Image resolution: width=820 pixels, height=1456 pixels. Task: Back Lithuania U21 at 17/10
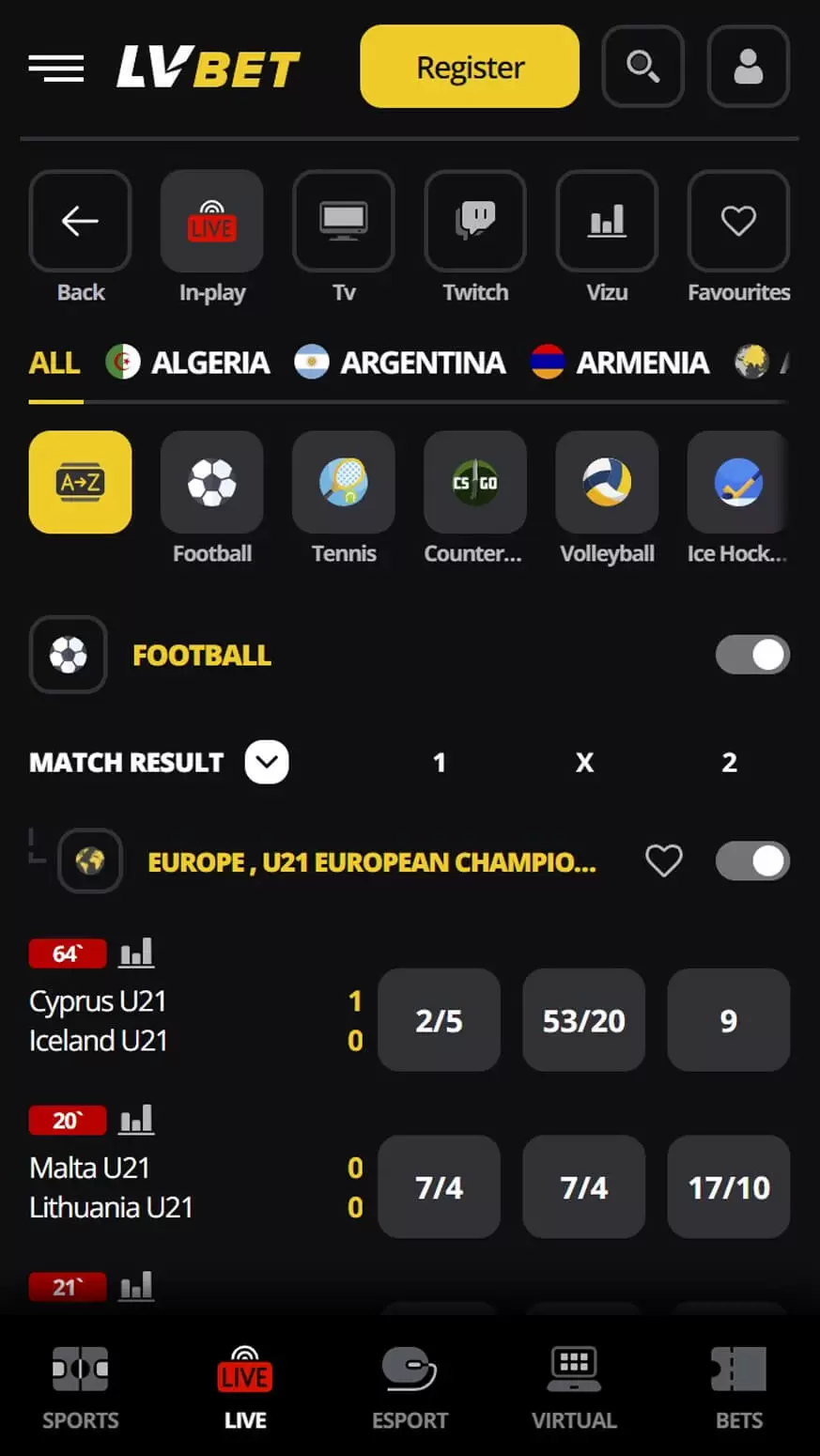pyautogui.click(x=728, y=1187)
